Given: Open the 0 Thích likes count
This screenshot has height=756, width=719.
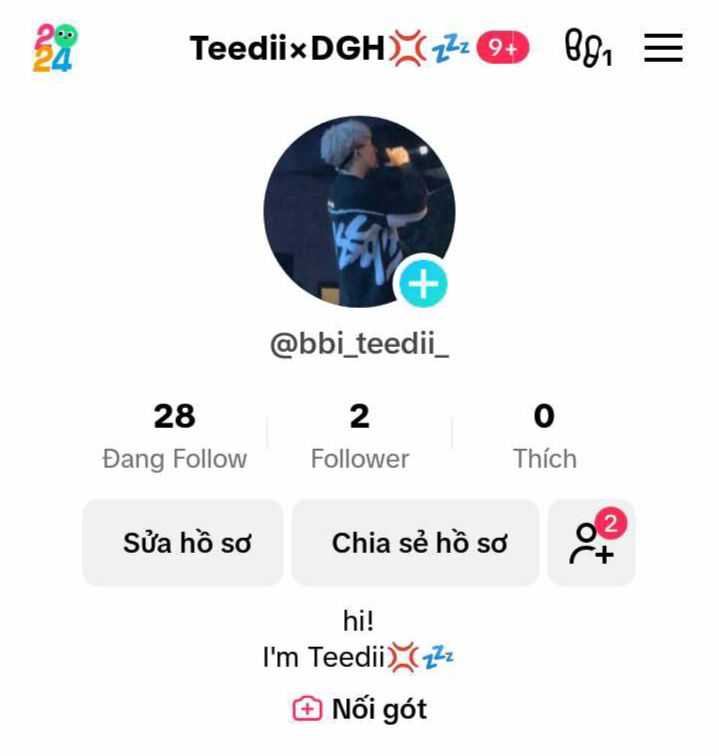Looking at the screenshot, I should 544,436.
